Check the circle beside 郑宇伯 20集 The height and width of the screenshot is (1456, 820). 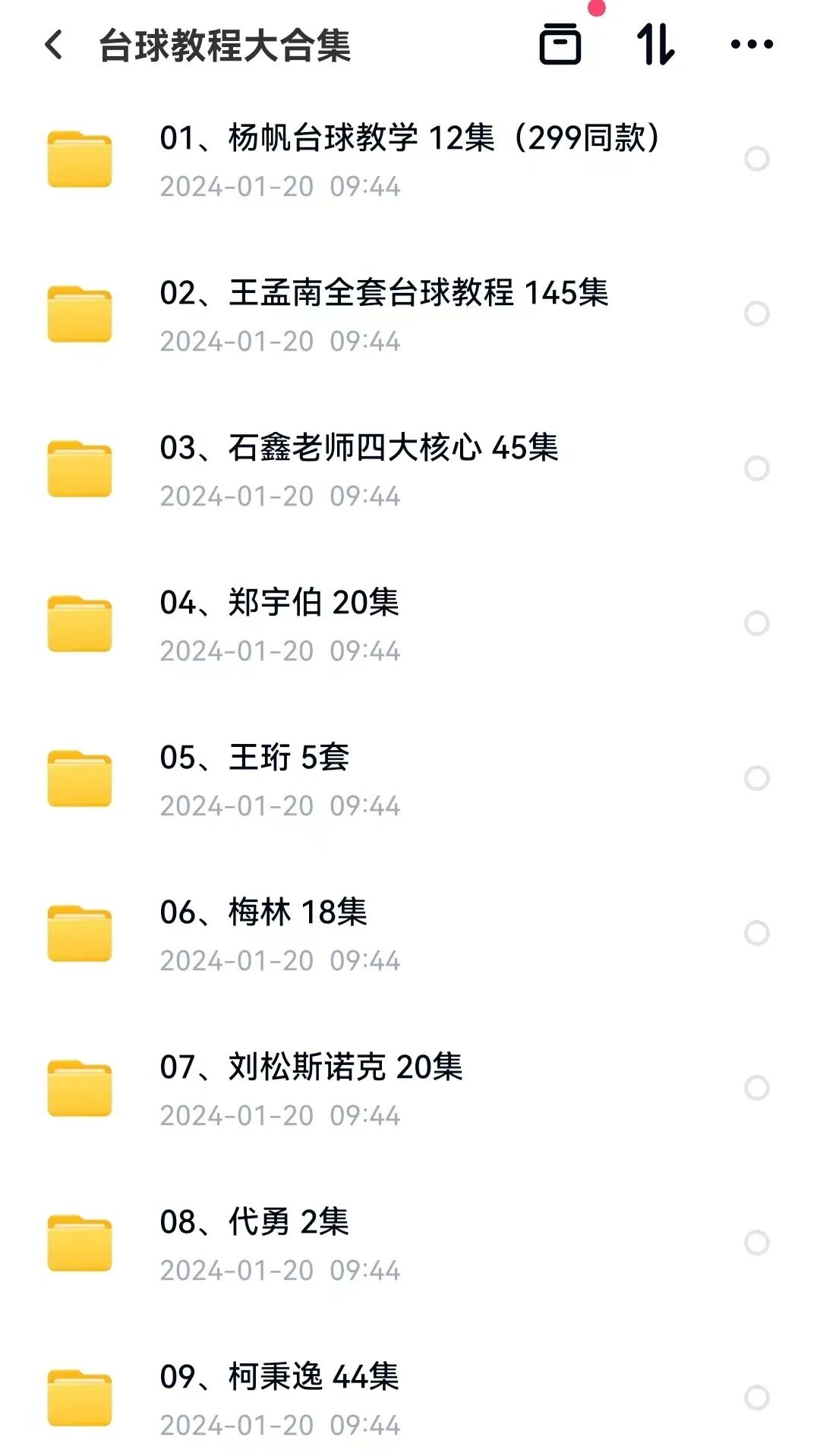[756, 622]
